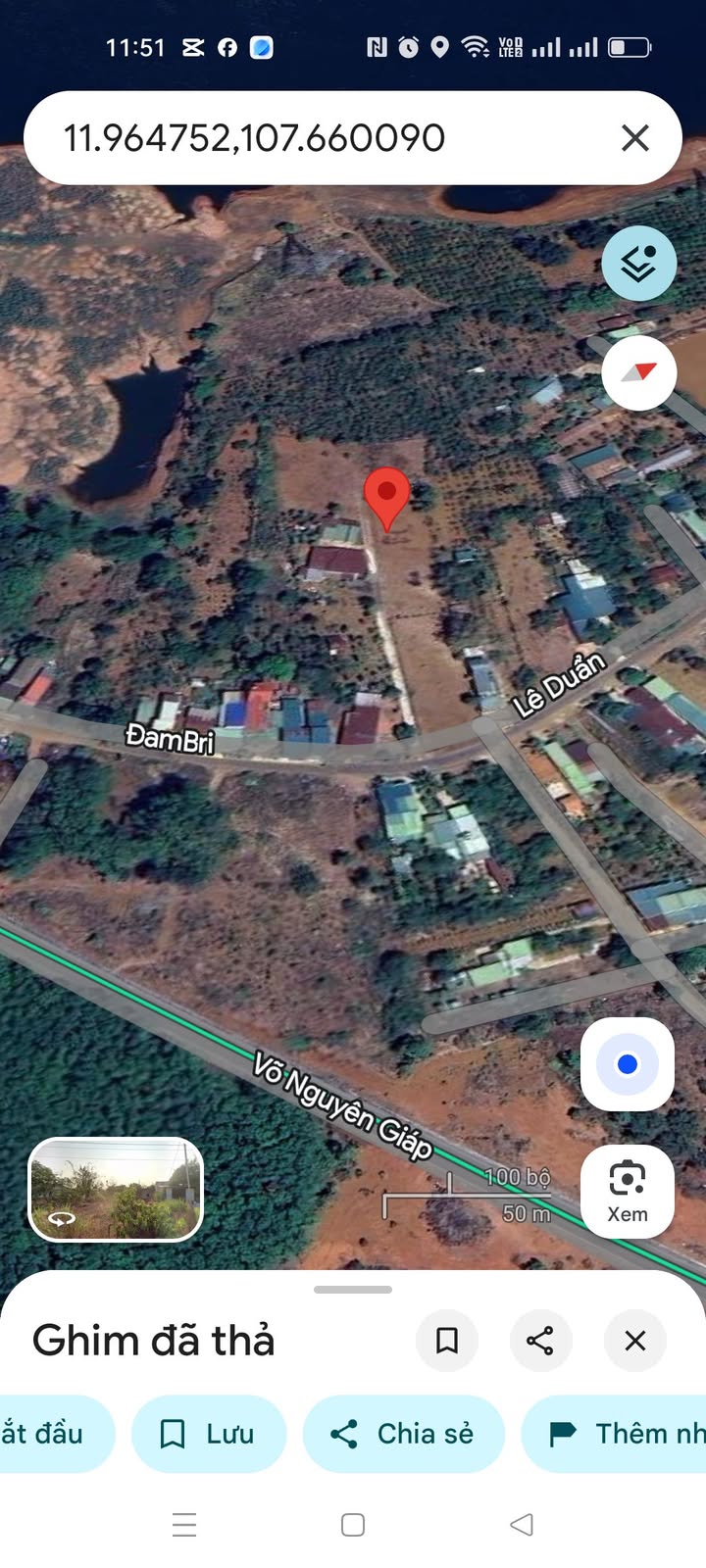Image resolution: width=706 pixels, height=1568 pixels.
Task: Open the map layers selector
Action: click(638, 264)
